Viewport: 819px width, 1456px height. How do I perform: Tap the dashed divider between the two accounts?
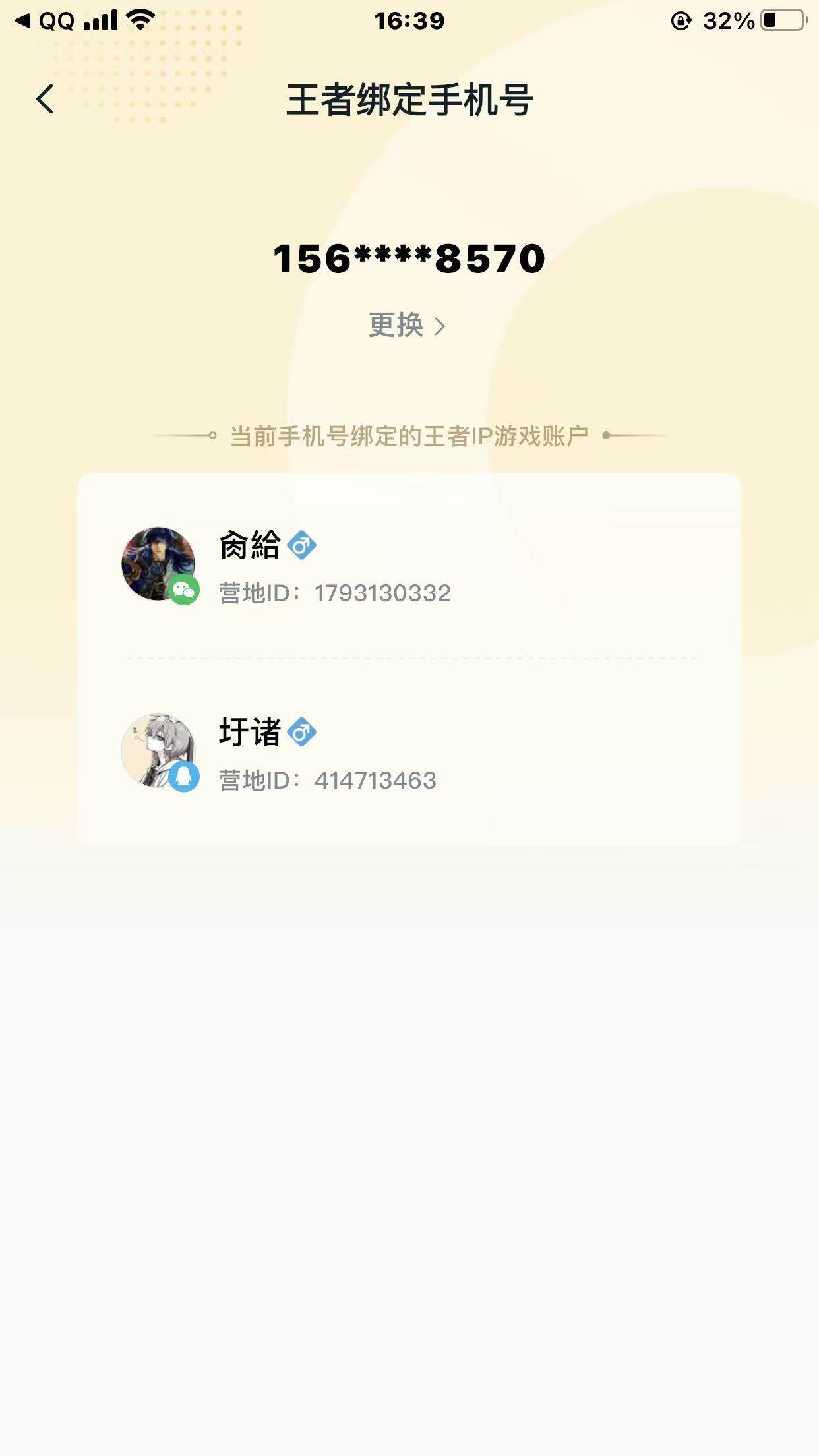[409, 657]
